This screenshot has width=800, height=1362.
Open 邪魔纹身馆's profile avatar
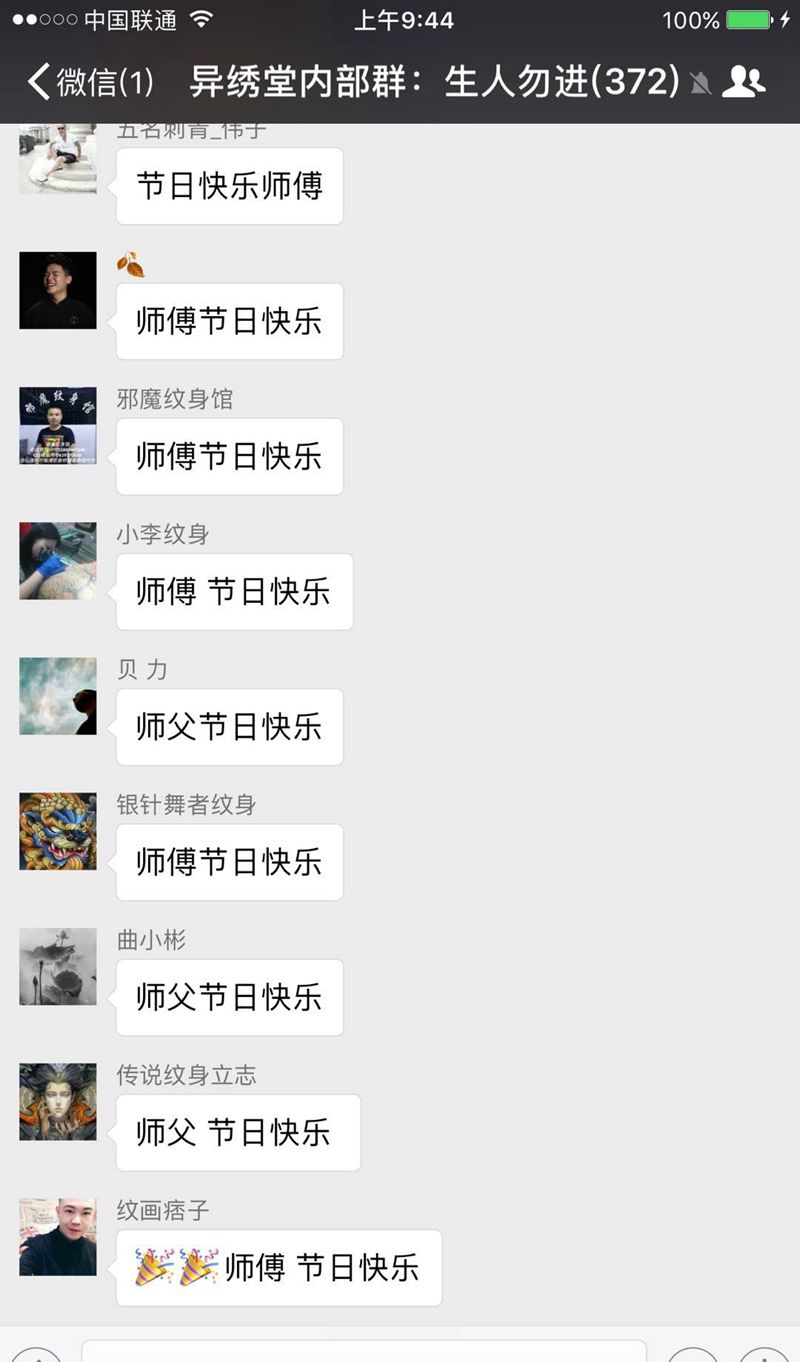[58, 426]
